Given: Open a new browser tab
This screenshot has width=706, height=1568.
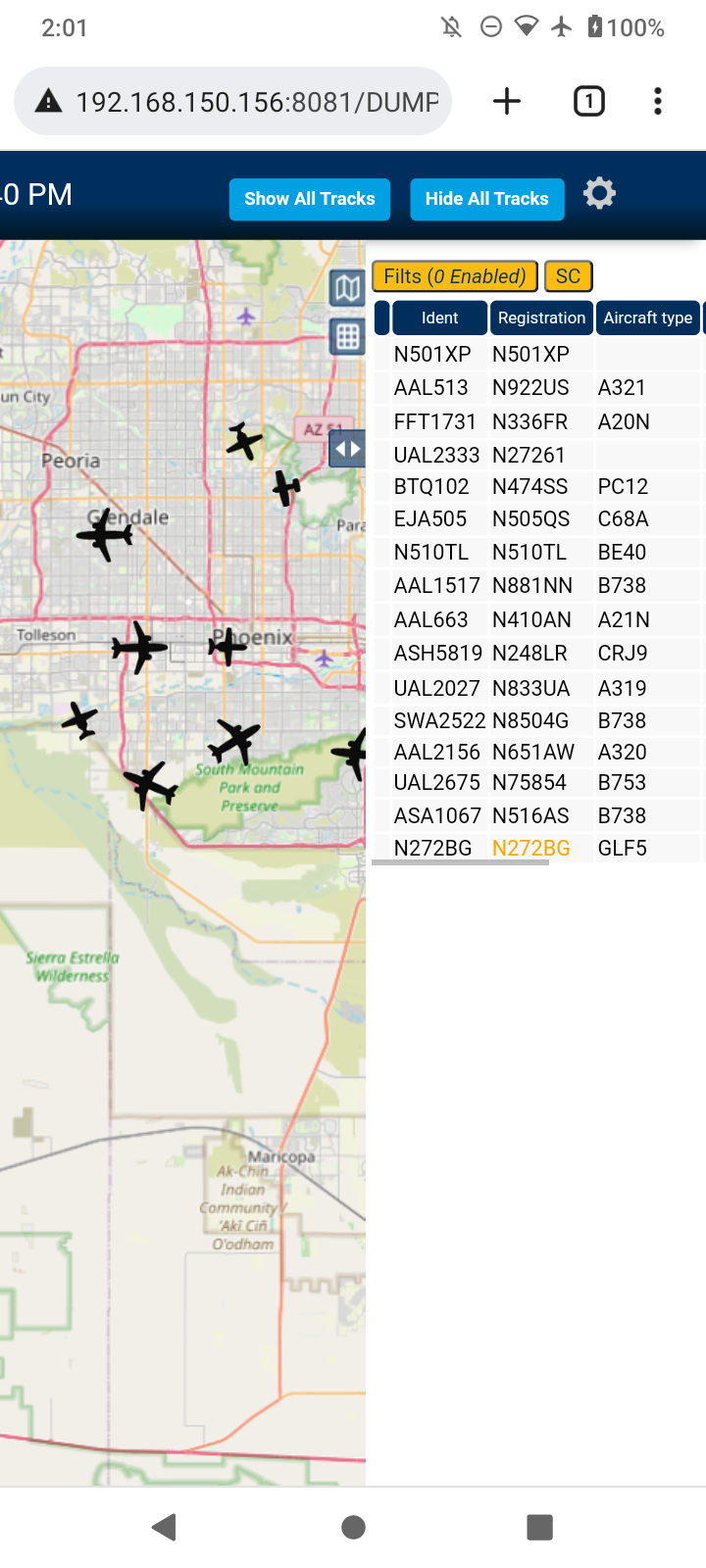Looking at the screenshot, I should (x=507, y=101).
